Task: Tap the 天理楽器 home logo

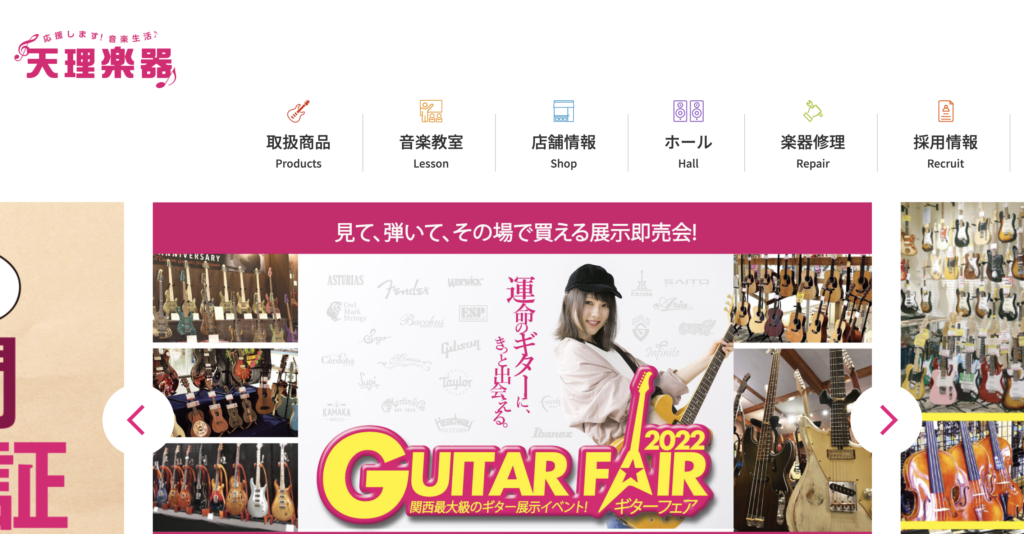Action: [96, 60]
